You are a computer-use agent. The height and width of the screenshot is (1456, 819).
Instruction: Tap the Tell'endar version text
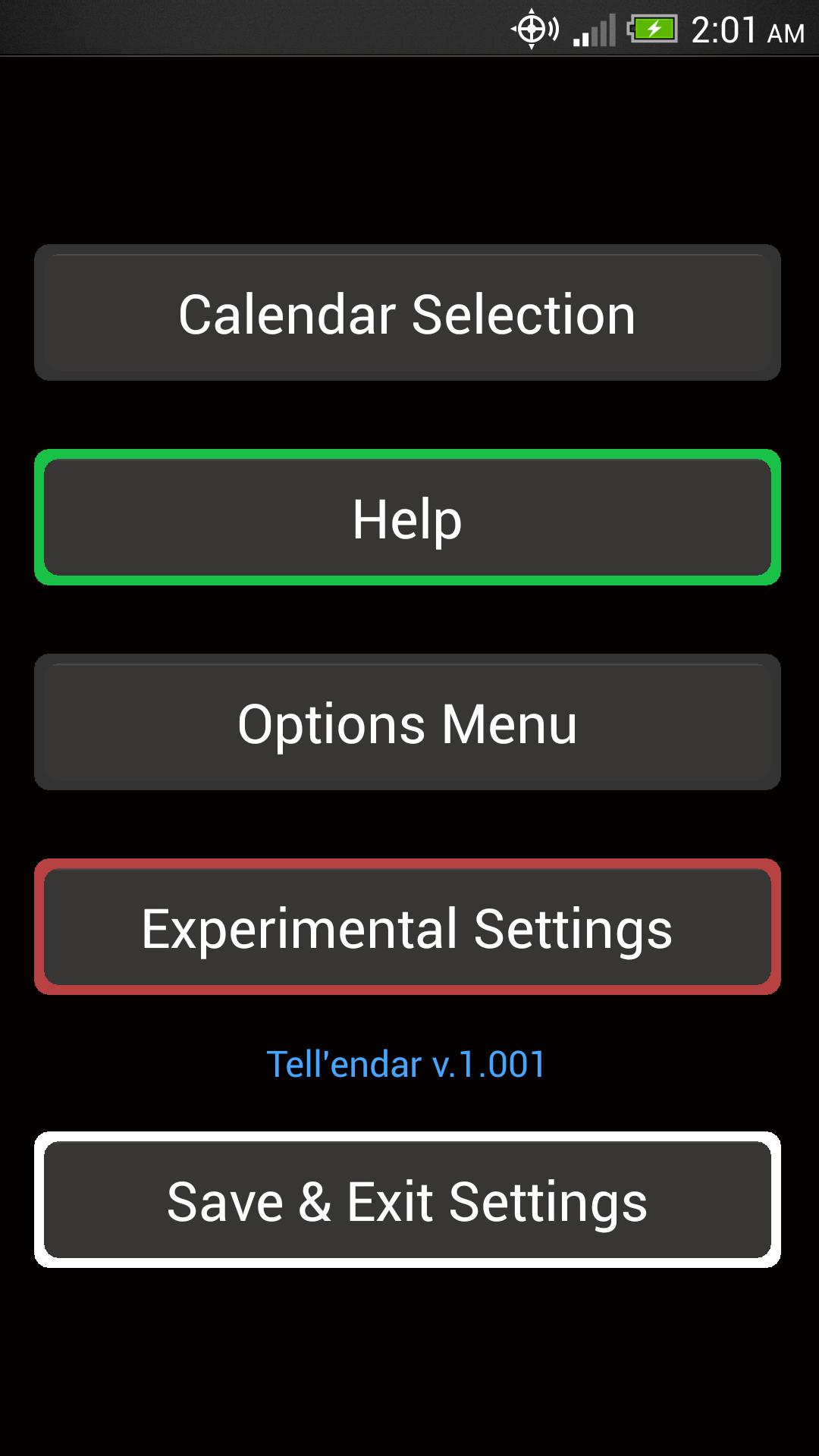pyautogui.click(x=406, y=1062)
